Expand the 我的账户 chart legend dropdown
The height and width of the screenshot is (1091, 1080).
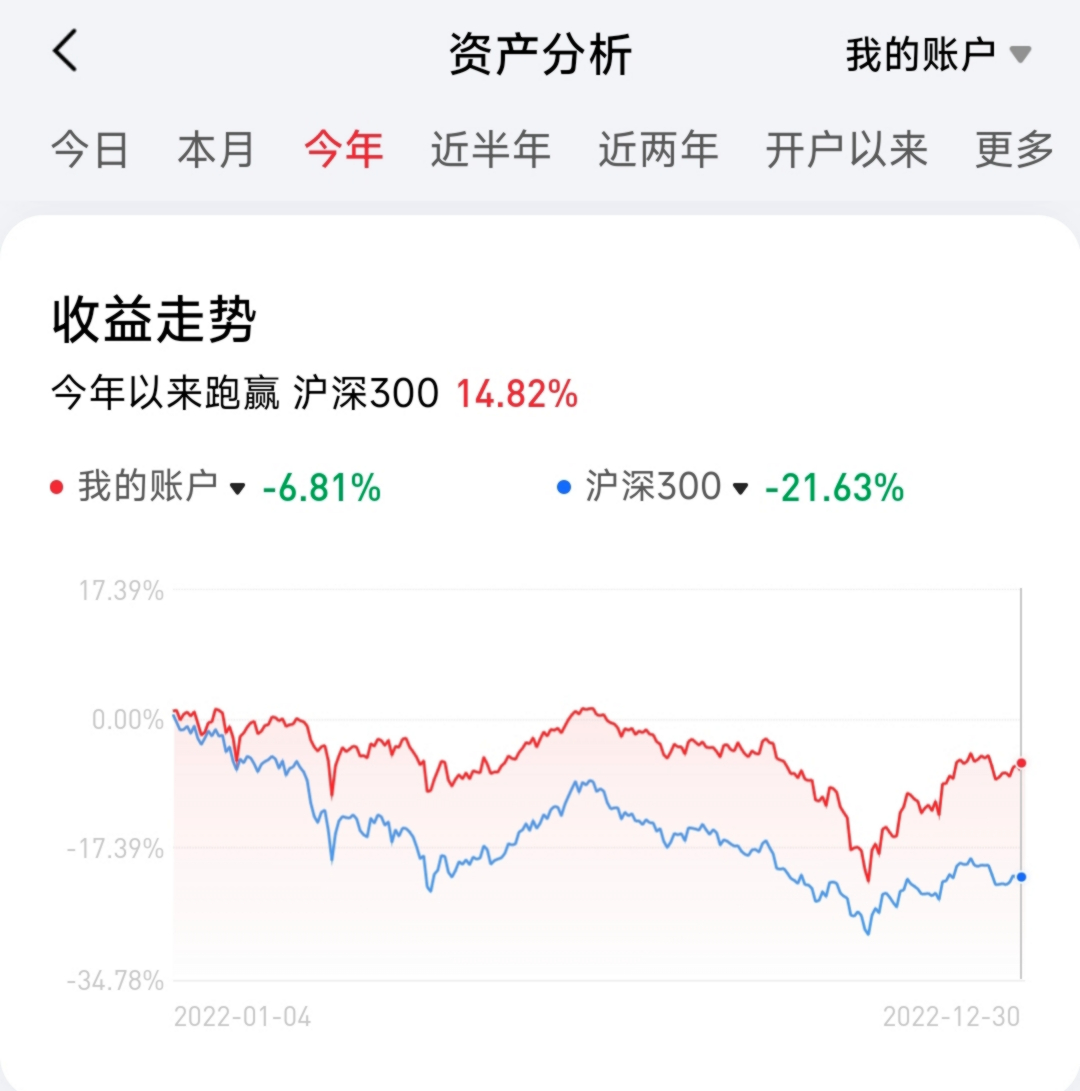[x=162, y=488]
